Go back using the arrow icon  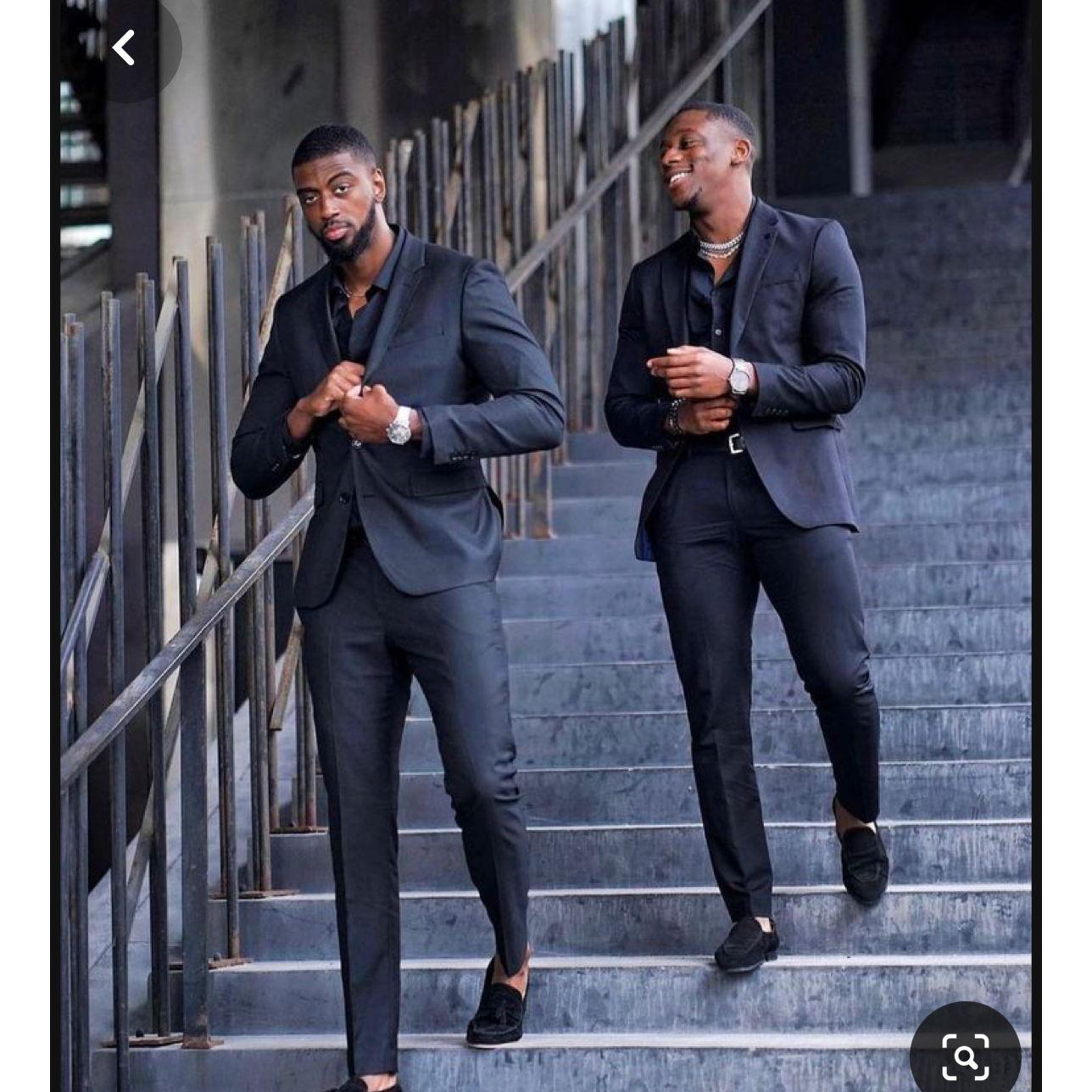click(124, 48)
